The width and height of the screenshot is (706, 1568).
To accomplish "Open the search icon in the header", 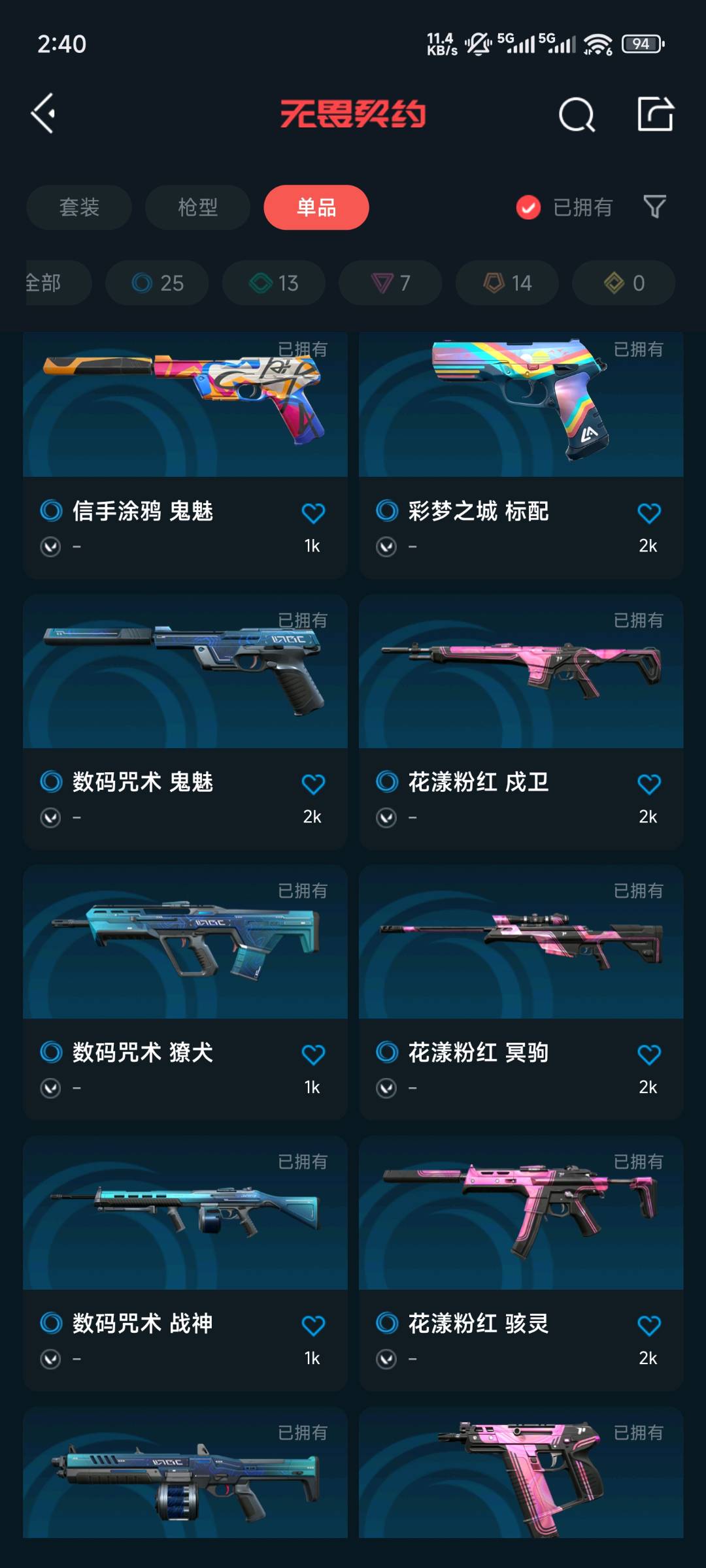I will (577, 115).
